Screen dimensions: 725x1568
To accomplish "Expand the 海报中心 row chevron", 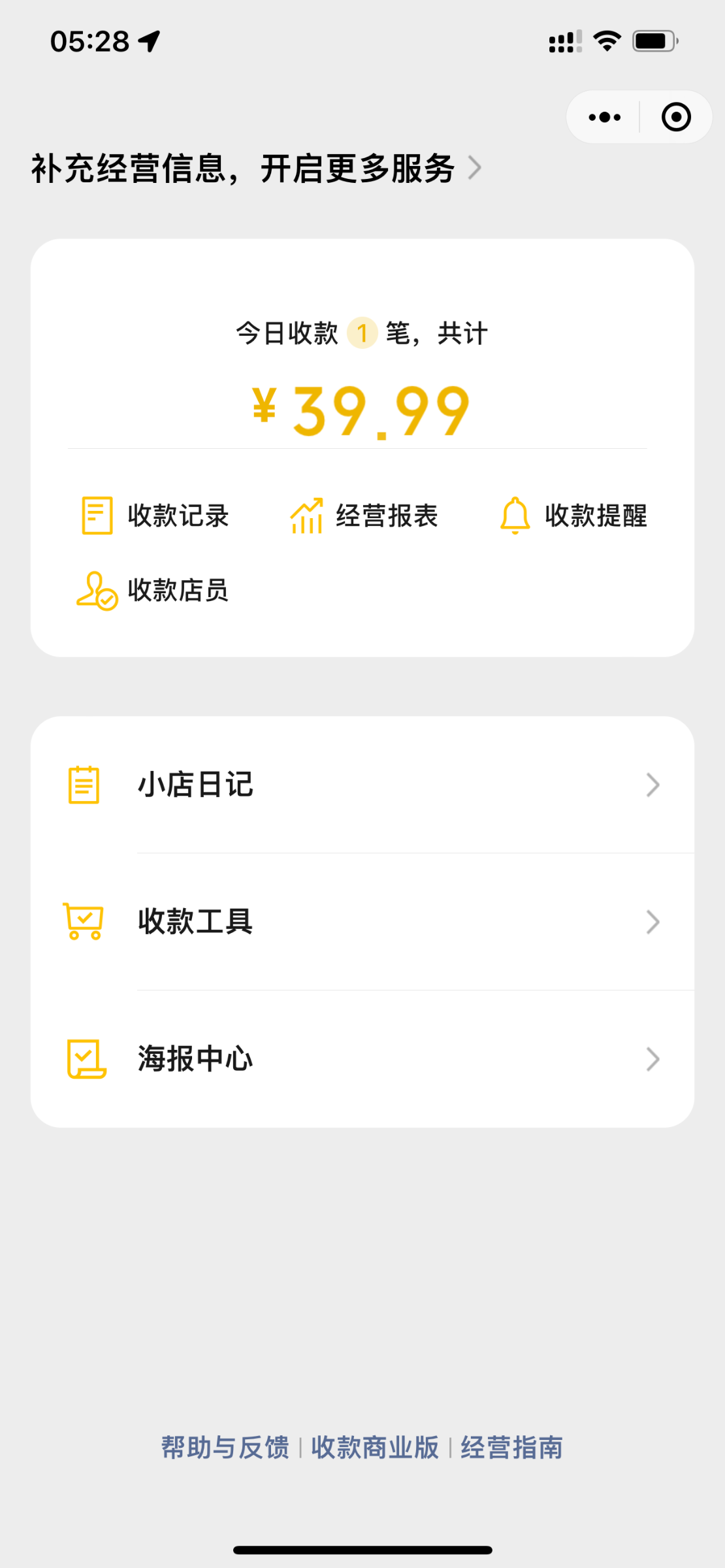I will [x=652, y=1058].
